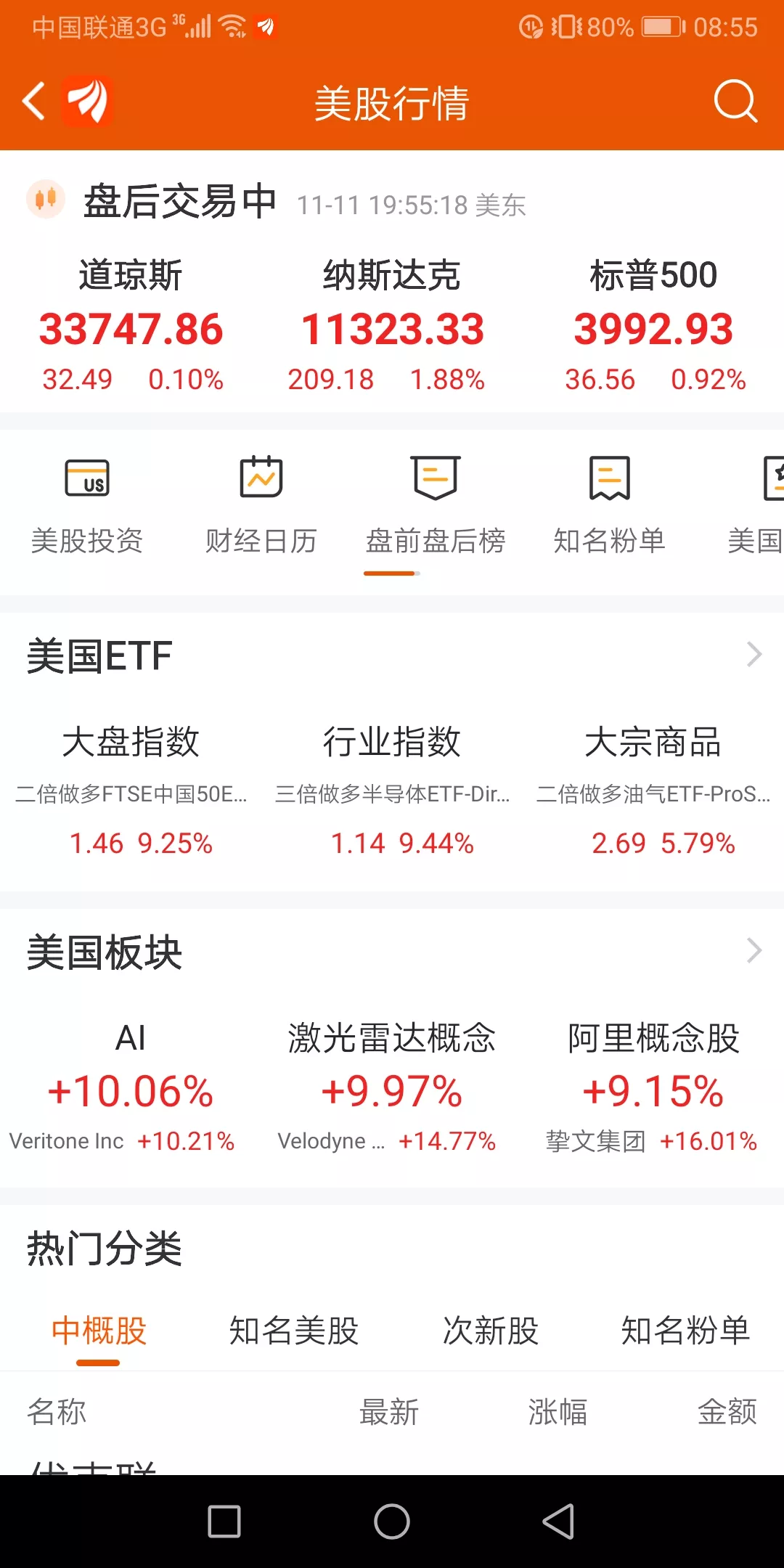Open the 道琼斯 index quote
The image size is (784, 1568).
(131, 325)
